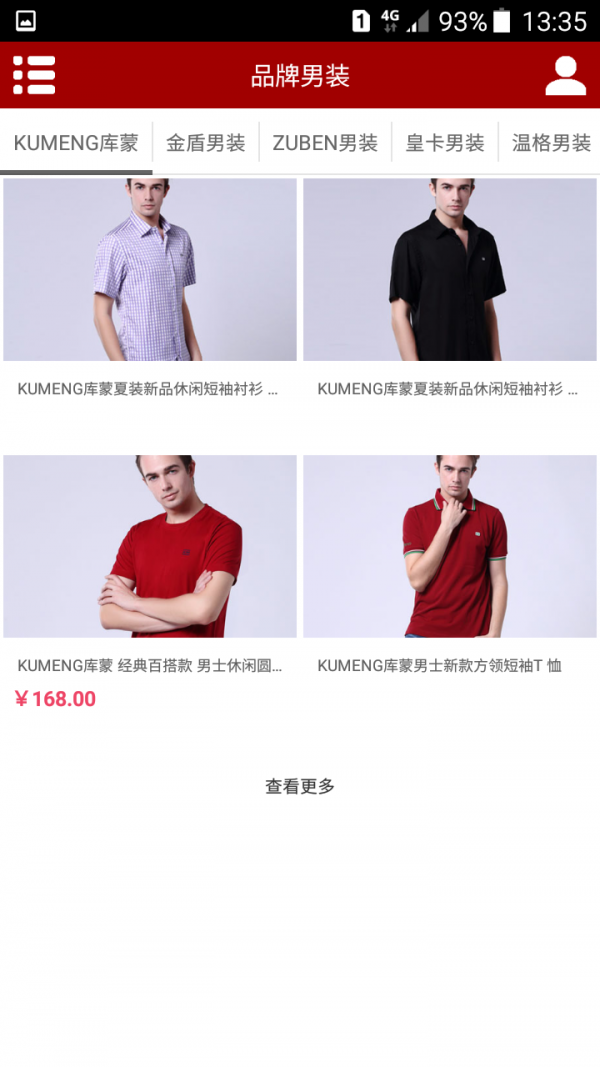This screenshot has height=1067, width=600.
Task: Open the black short-sleeve shirt product
Action: click(450, 270)
